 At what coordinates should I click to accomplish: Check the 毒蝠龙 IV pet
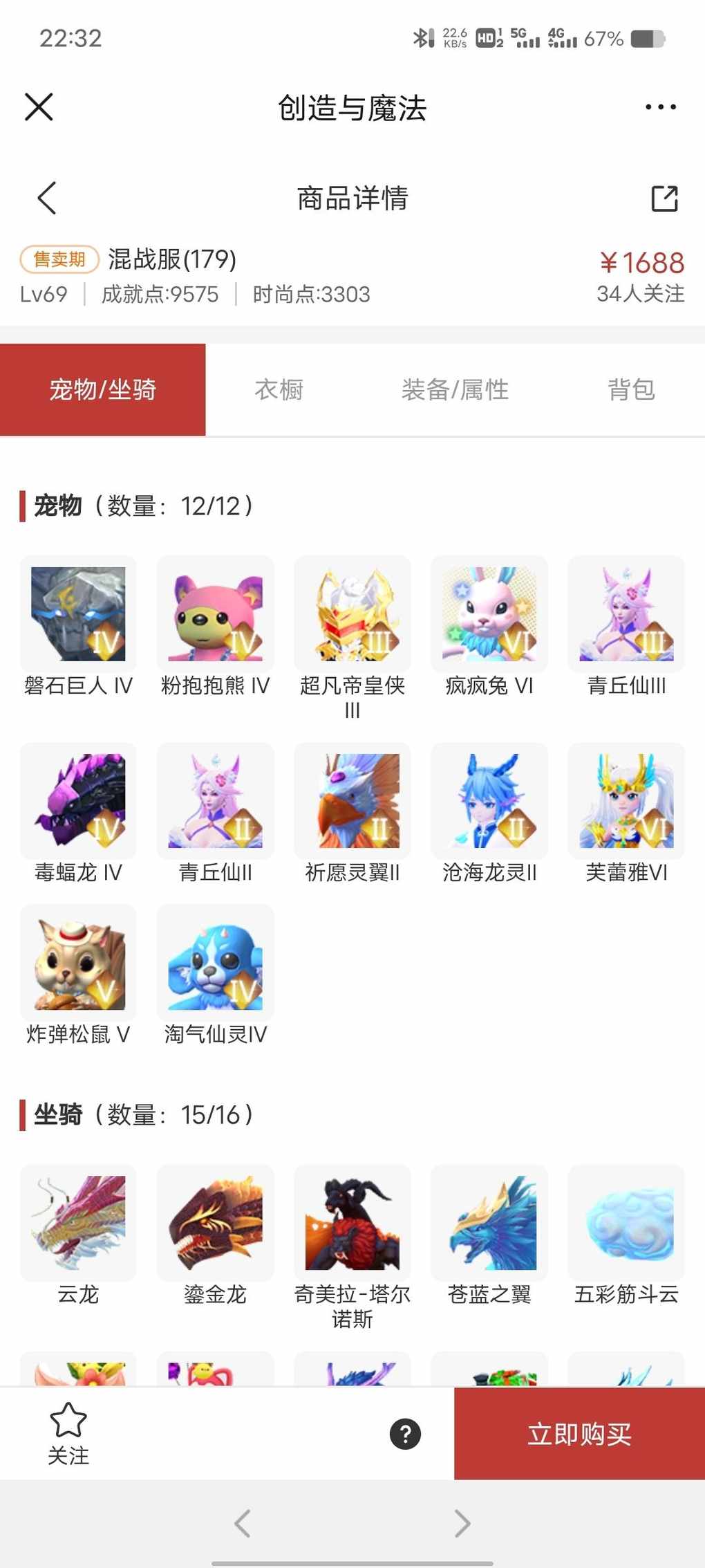(78, 801)
